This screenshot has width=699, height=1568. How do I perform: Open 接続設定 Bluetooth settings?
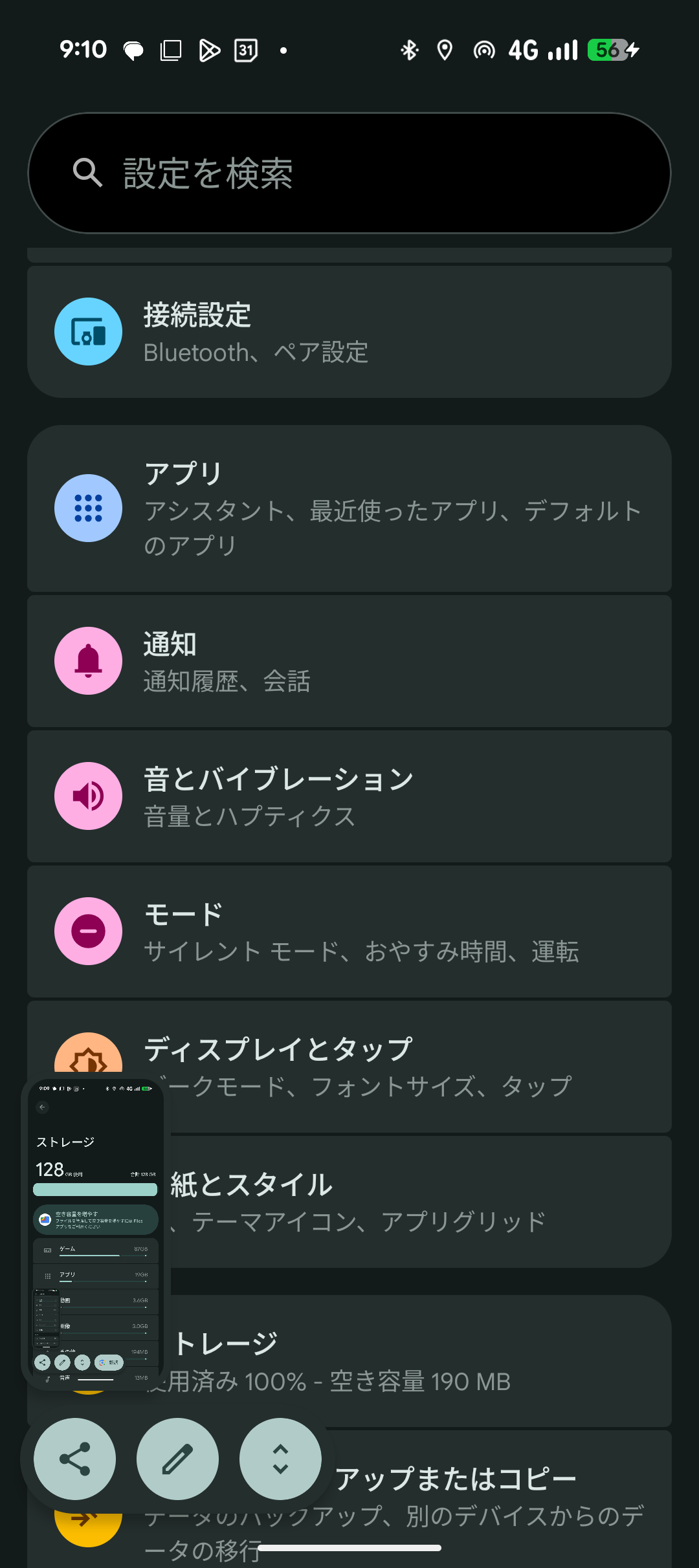(349, 332)
